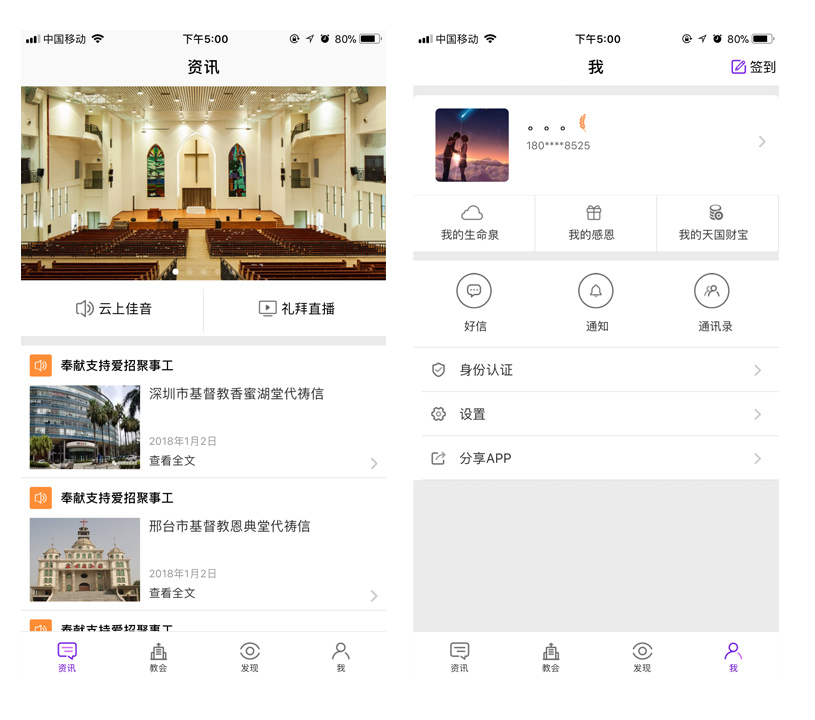Image resolution: width=815 pixels, height=720 pixels.
Task: Switch to 发现 tab on the 我 screen
Action: pyautogui.click(x=642, y=656)
